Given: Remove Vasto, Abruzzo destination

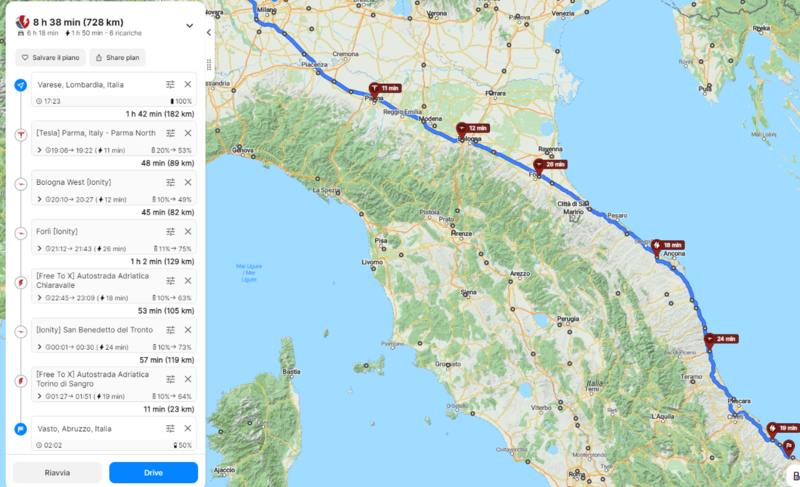Looking at the screenshot, I should (x=187, y=427).
